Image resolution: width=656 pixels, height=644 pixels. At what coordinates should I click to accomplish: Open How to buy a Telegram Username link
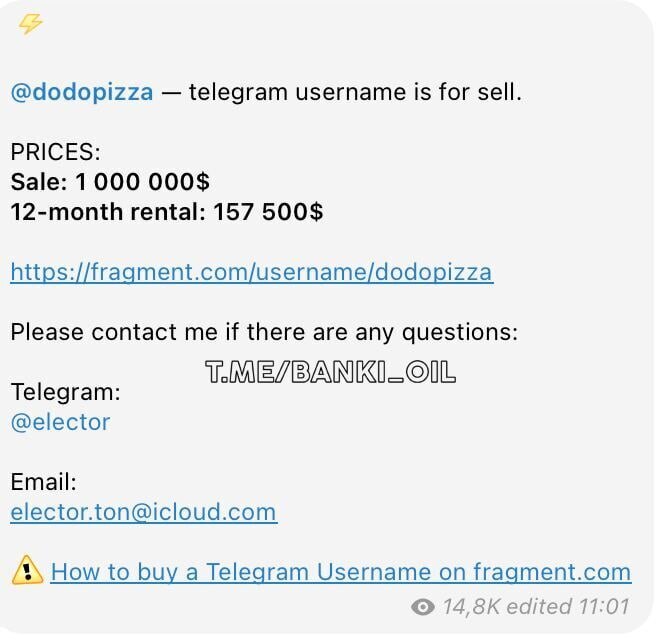340,572
